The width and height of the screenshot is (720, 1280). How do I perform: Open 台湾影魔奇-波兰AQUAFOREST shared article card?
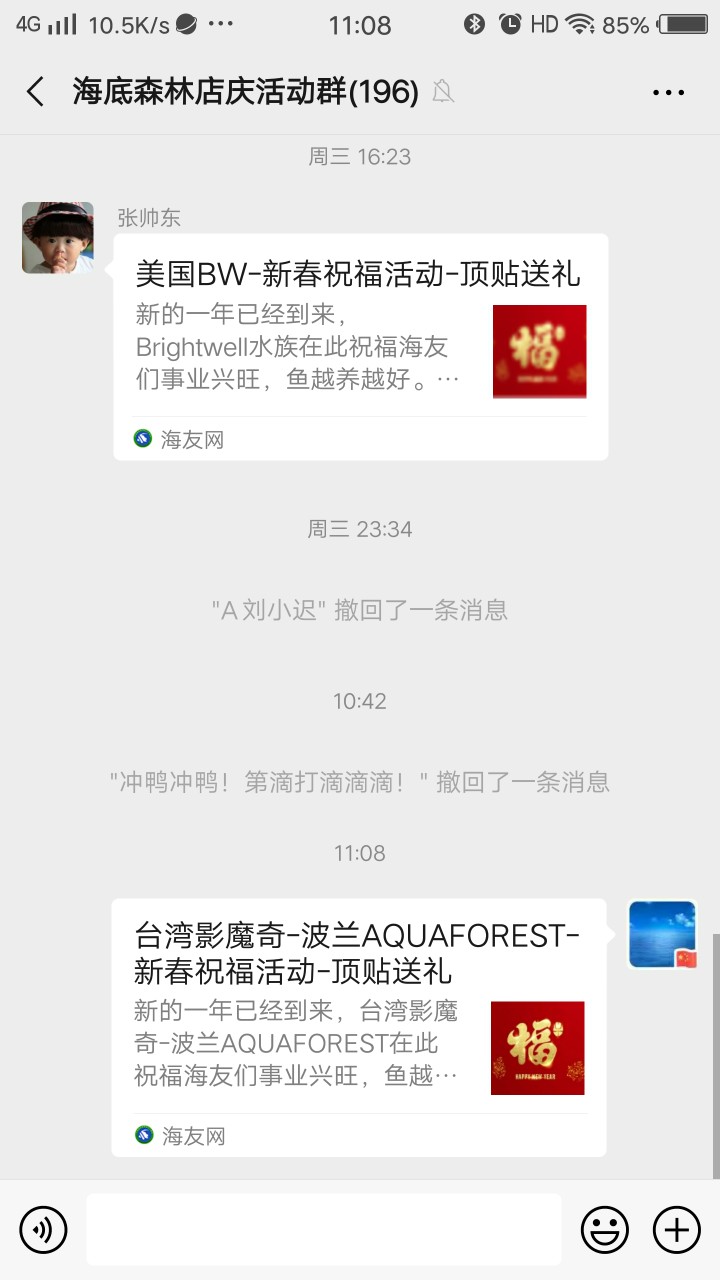pyautogui.click(x=358, y=1027)
